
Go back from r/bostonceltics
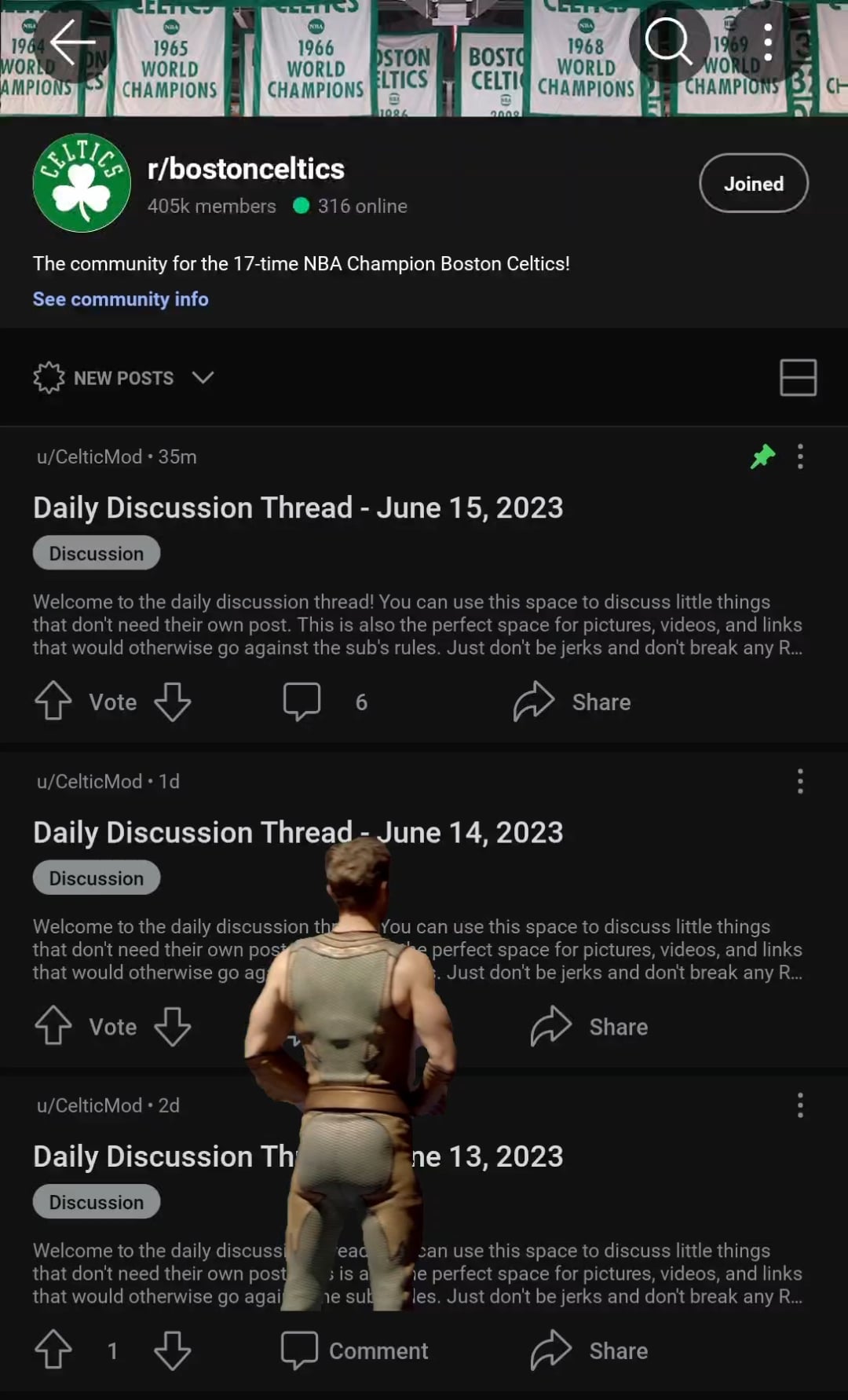click(71, 42)
